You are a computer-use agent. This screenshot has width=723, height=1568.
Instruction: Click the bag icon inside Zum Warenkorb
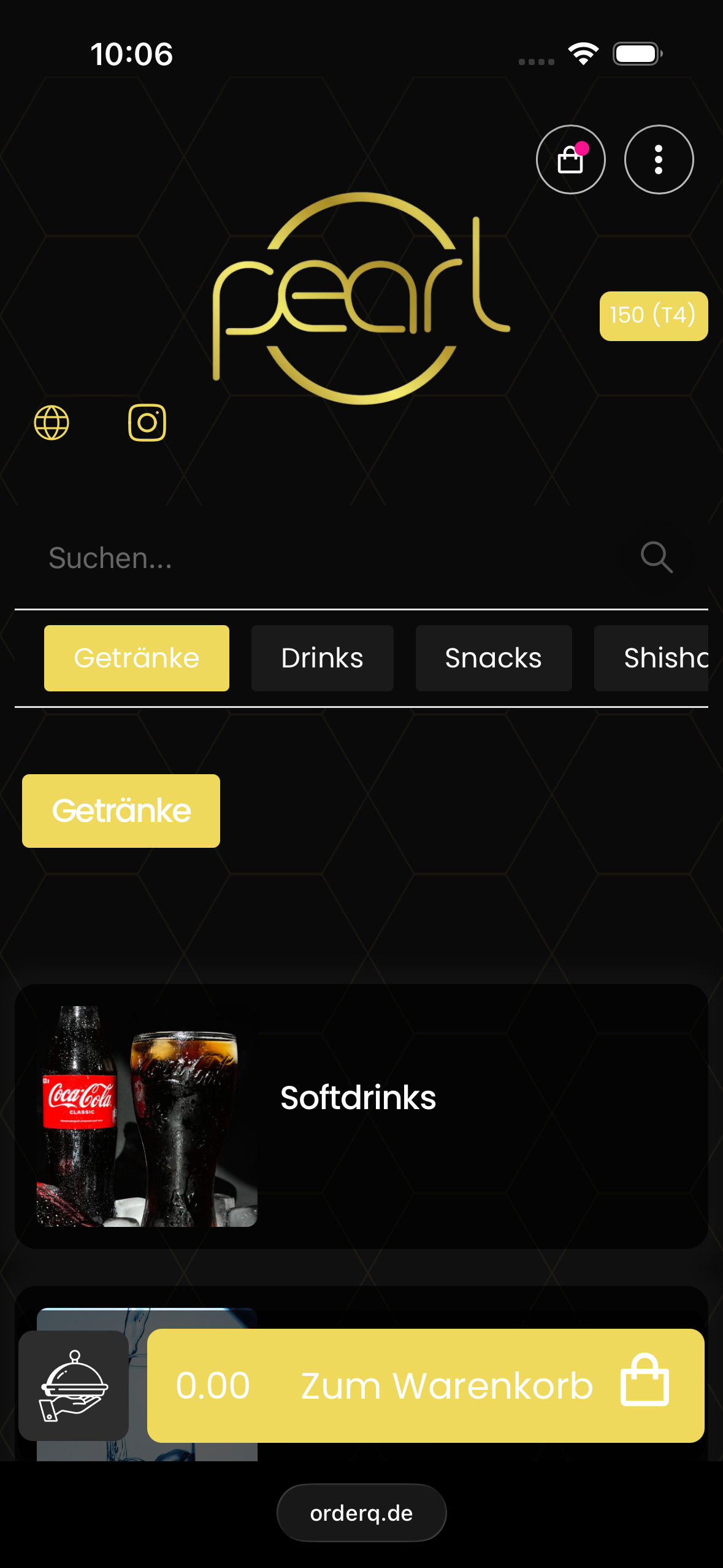point(645,1383)
